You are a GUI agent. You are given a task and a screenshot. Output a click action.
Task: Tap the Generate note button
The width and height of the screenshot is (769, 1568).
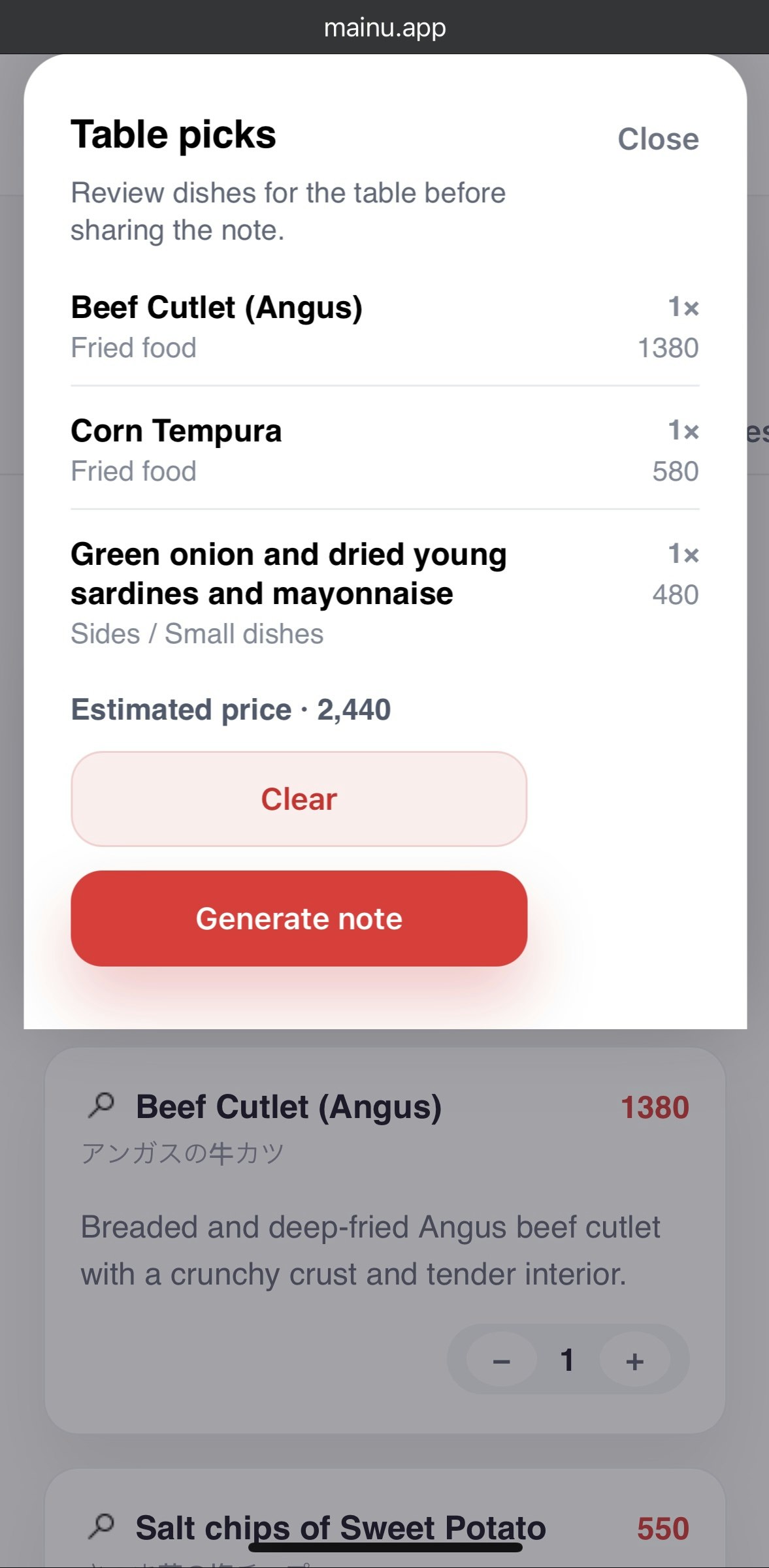299,918
